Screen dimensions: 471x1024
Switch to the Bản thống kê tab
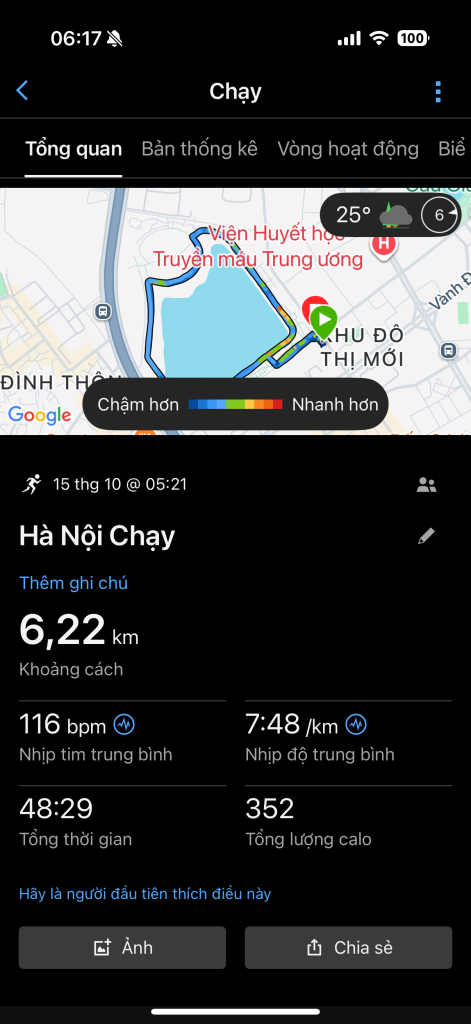click(199, 149)
